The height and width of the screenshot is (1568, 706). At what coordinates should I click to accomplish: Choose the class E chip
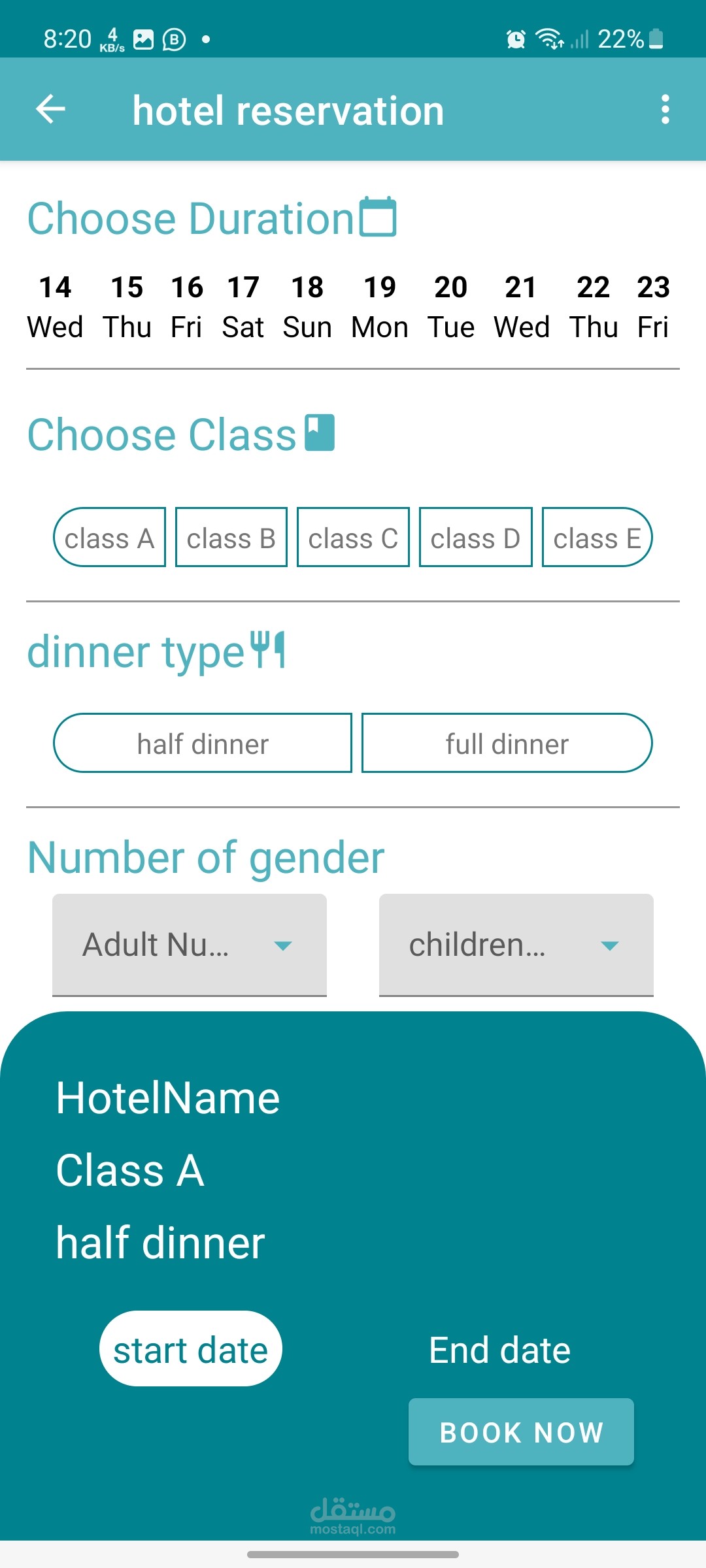pos(597,538)
